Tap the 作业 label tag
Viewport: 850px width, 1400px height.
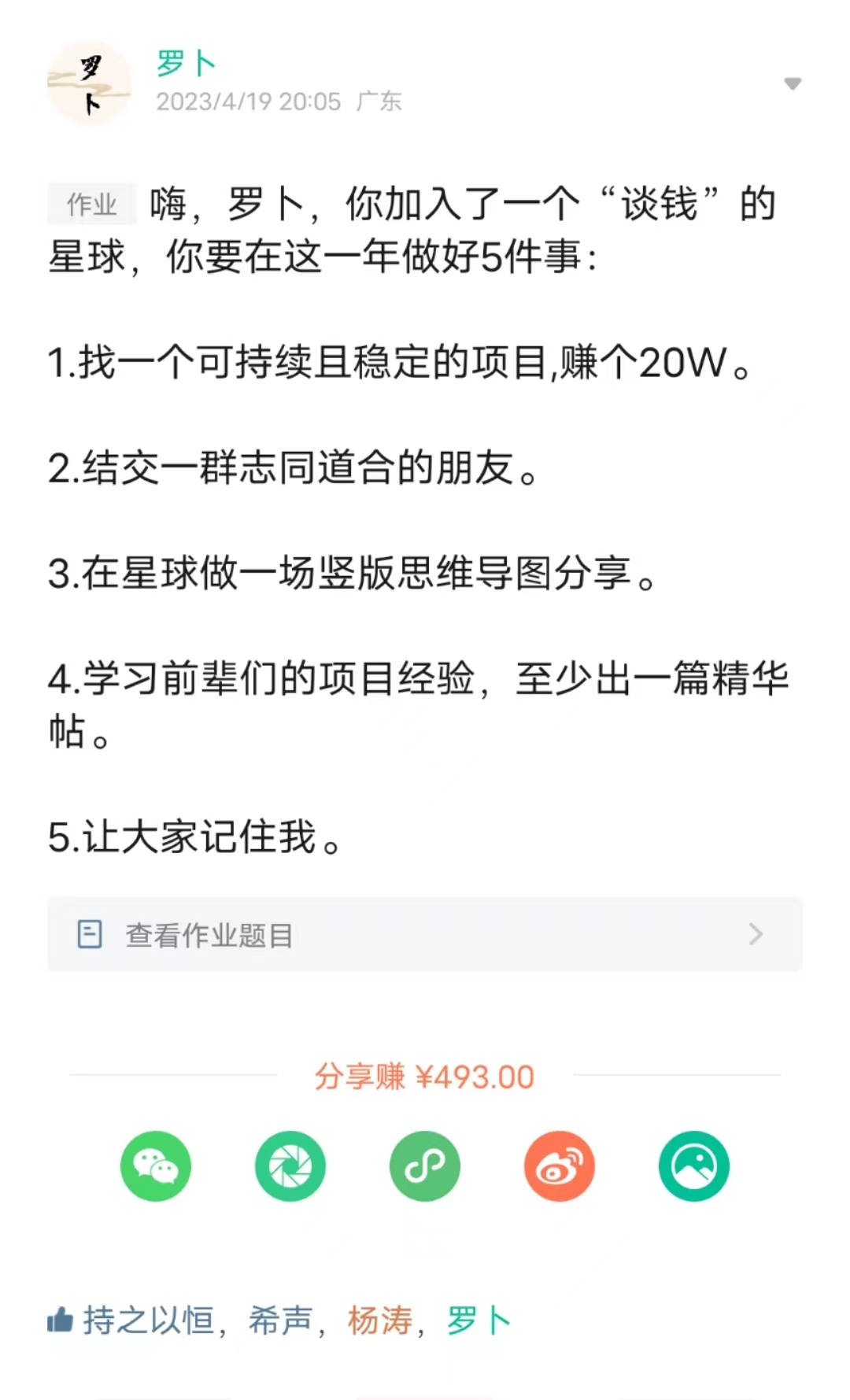(92, 203)
